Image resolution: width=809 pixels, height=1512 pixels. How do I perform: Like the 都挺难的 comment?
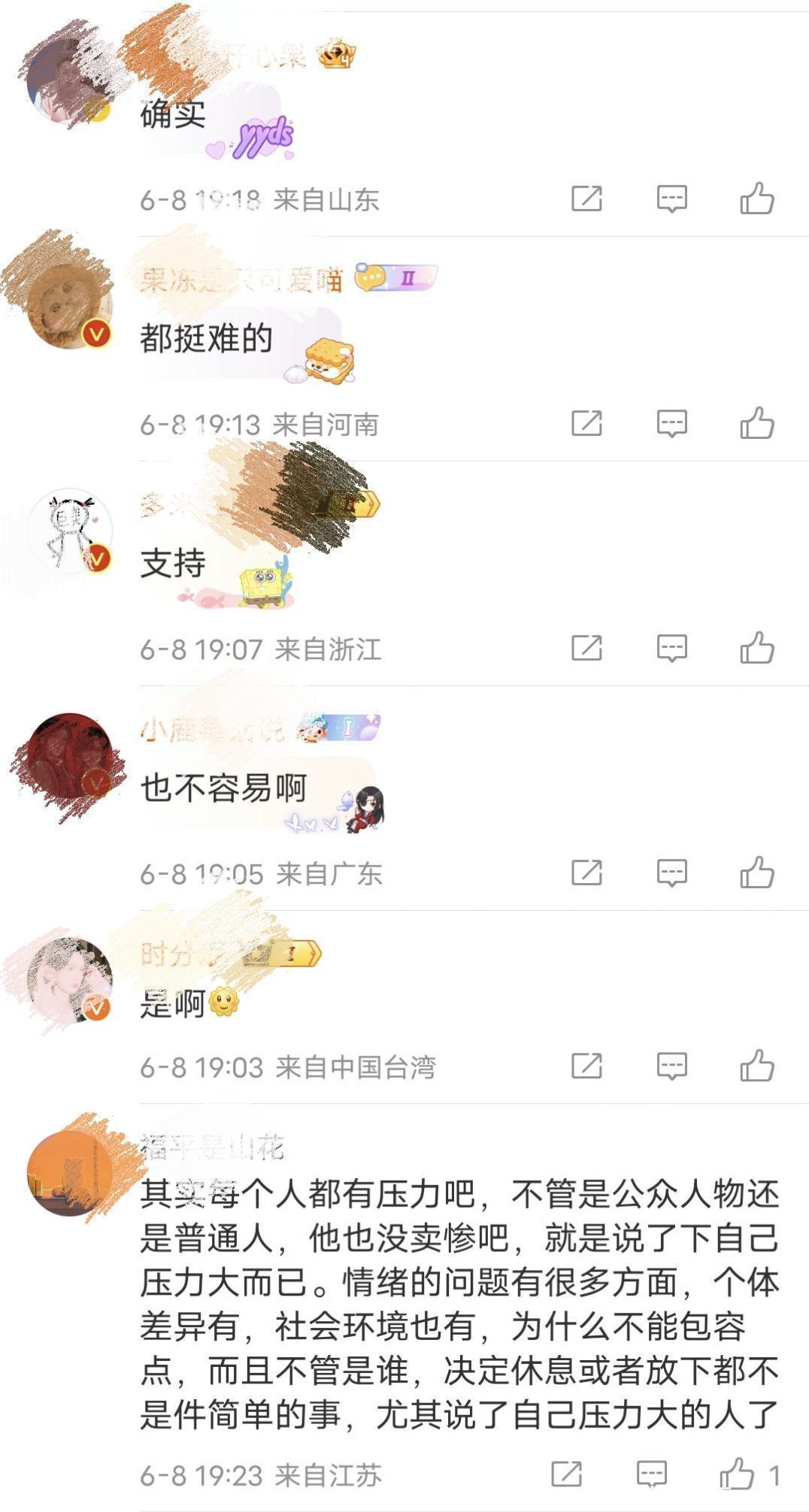(x=756, y=423)
